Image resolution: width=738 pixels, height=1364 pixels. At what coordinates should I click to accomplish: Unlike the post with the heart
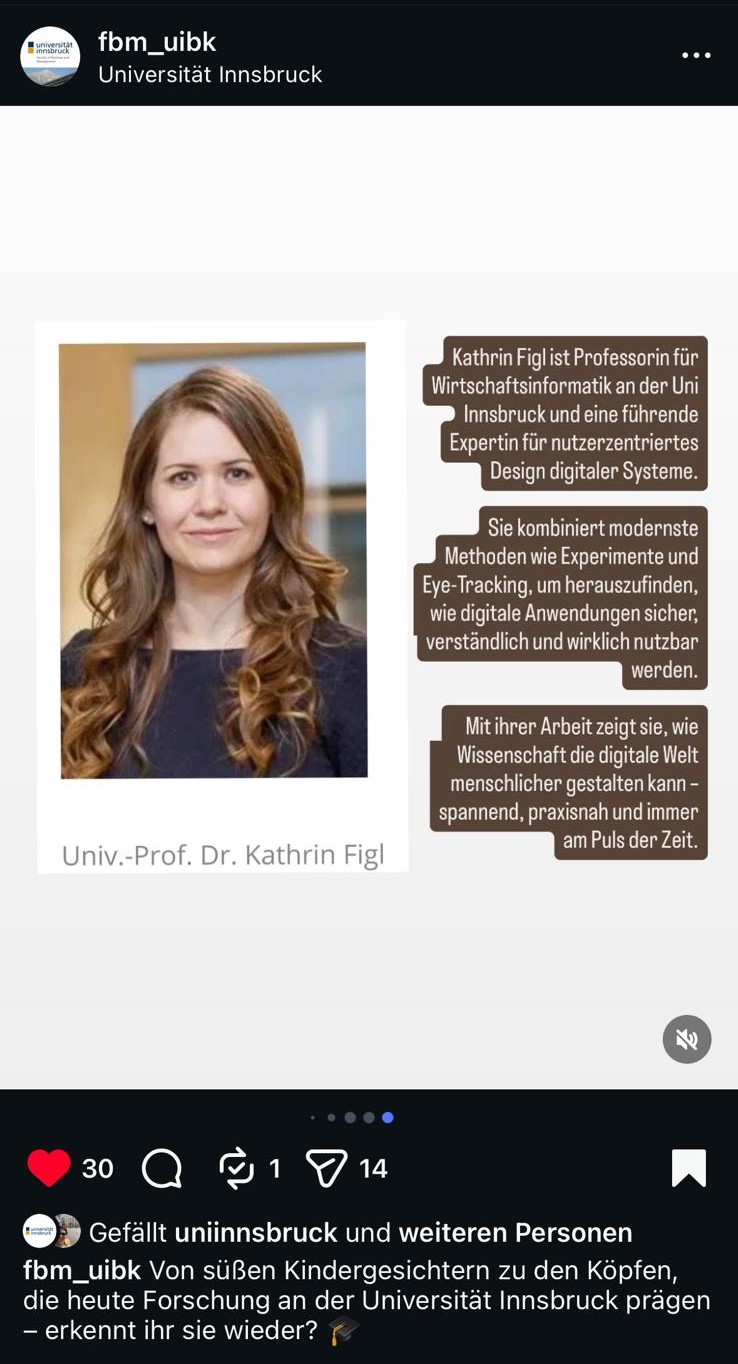(x=48, y=1168)
